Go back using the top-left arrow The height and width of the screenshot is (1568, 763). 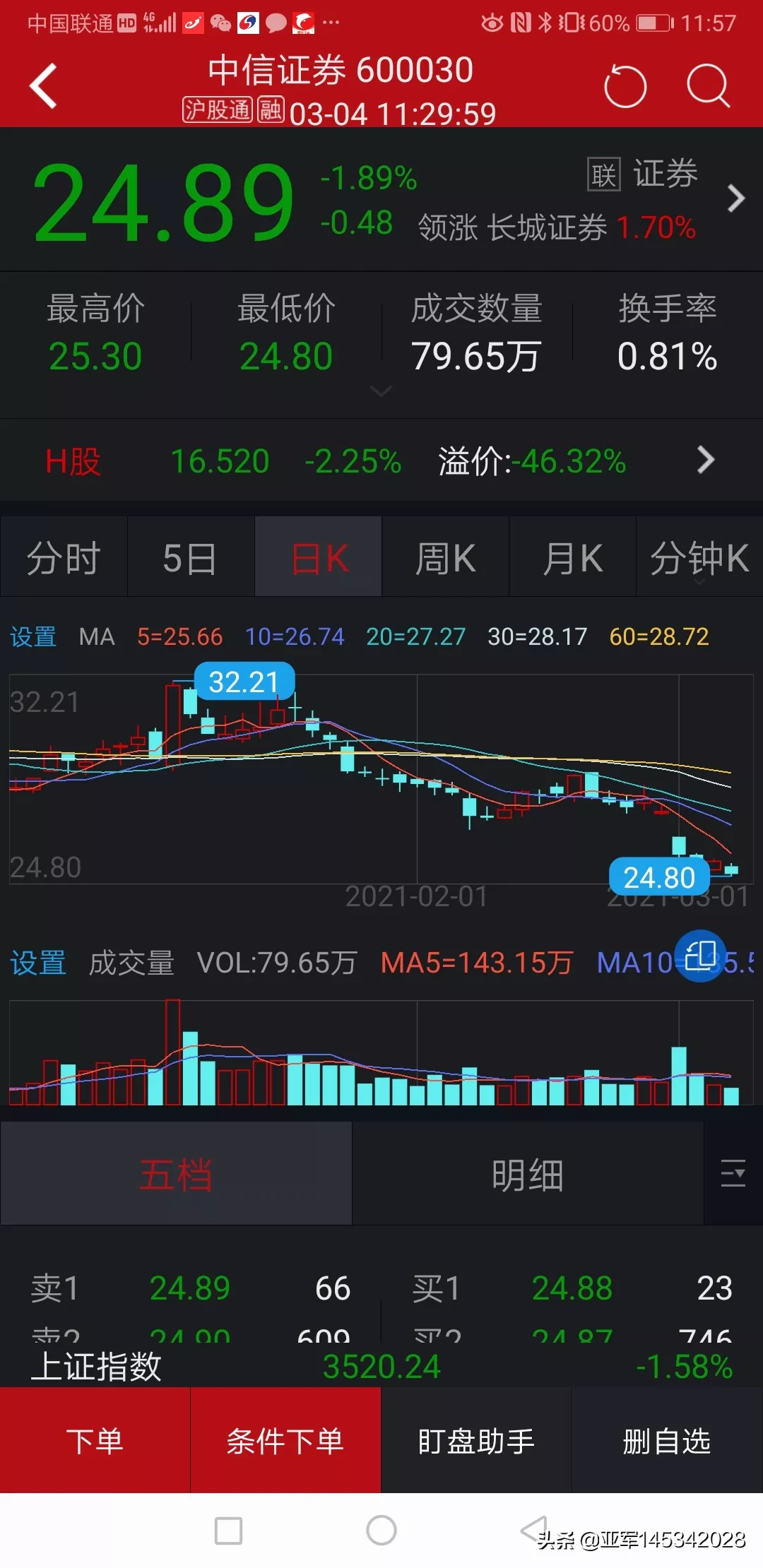point(44,86)
